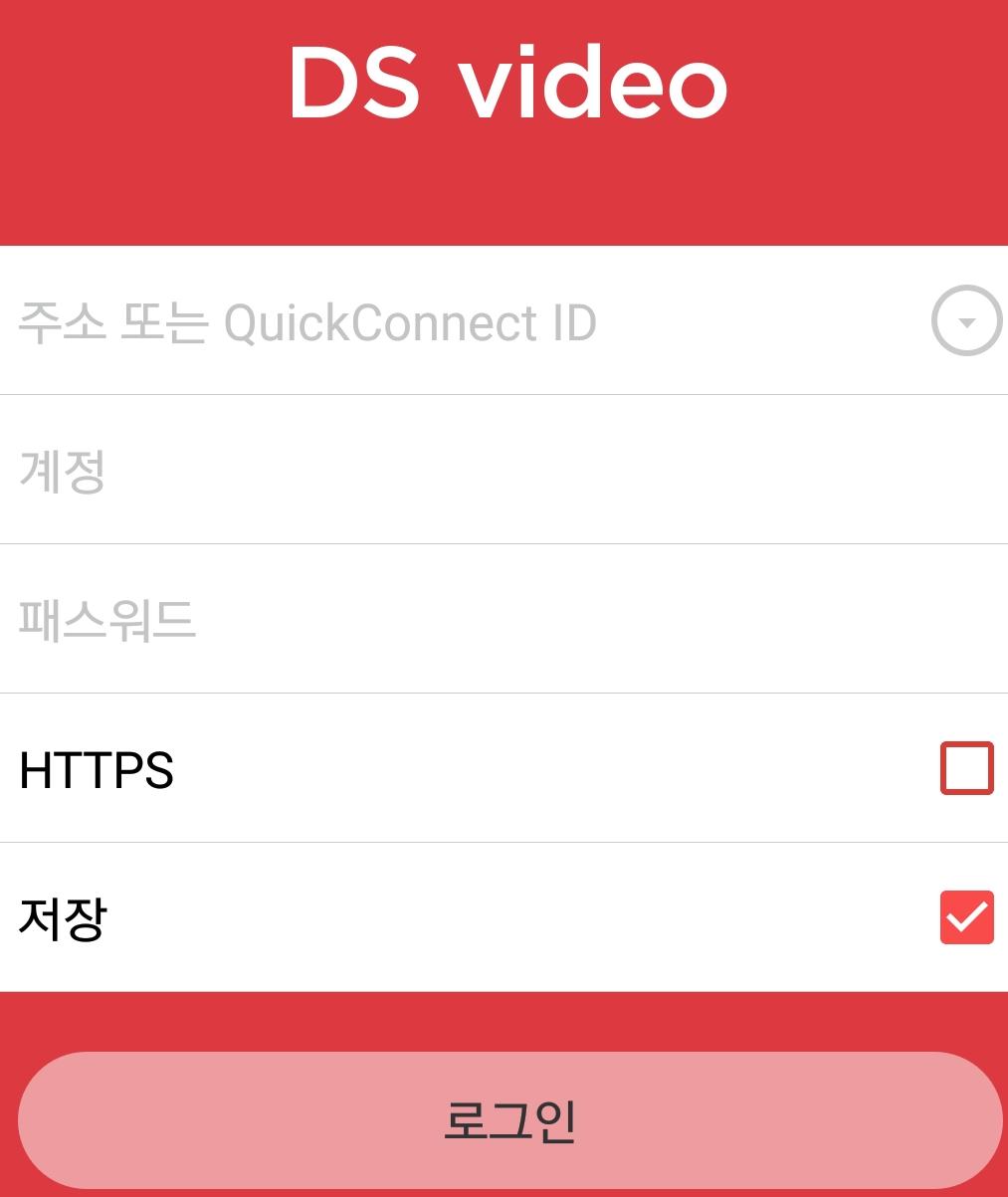1008x1197 pixels.
Task: Expand the saved address dropdown arrow
Action: tap(965, 321)
